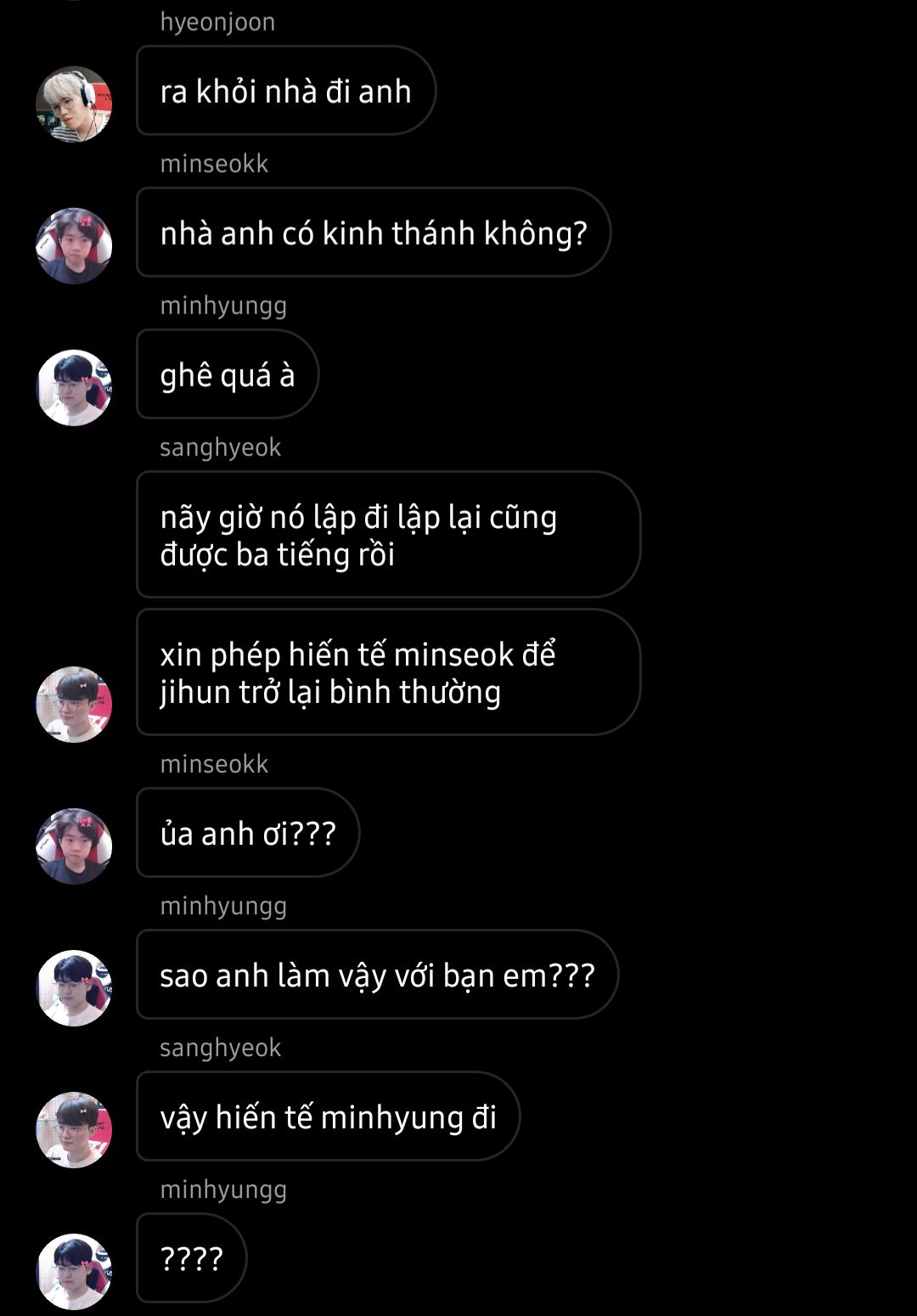This screenshot has height=1316, width=917.
Task: Open minhyungg's avatar beside the "????" message
Action: [x=74, y=1272]
